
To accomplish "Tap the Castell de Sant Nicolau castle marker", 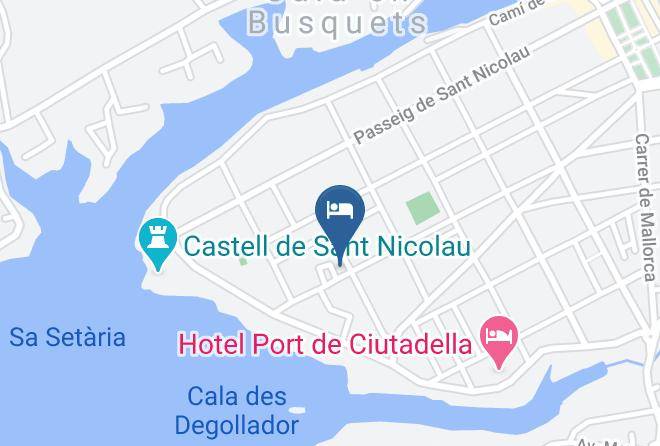I will click(158, 243).
